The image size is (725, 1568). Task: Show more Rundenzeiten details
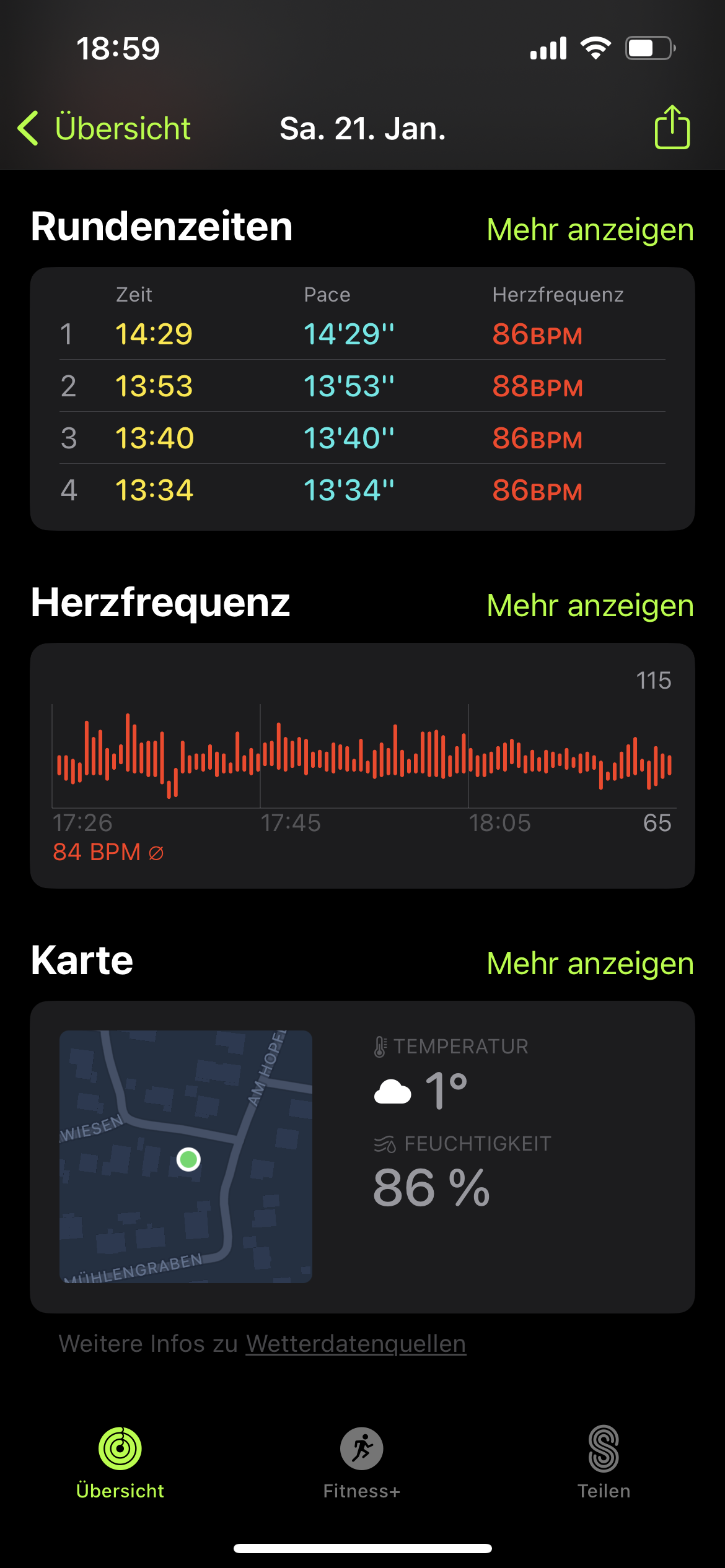589,230
